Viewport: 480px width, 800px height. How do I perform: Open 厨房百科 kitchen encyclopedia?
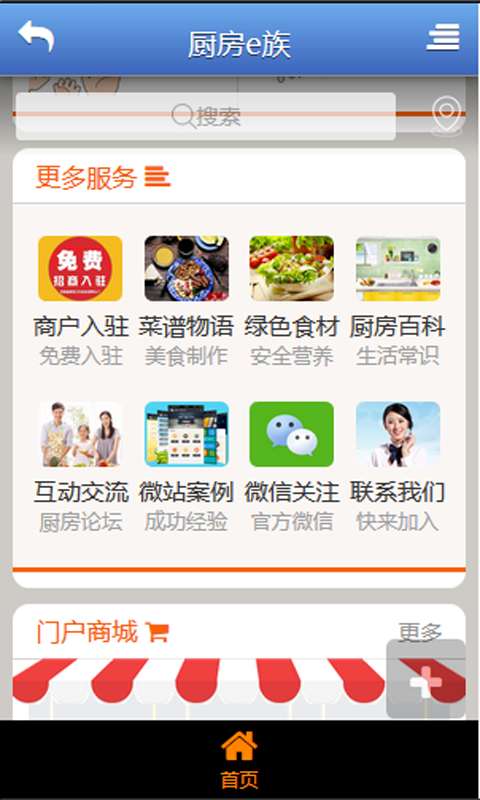[x=397, y=301]
